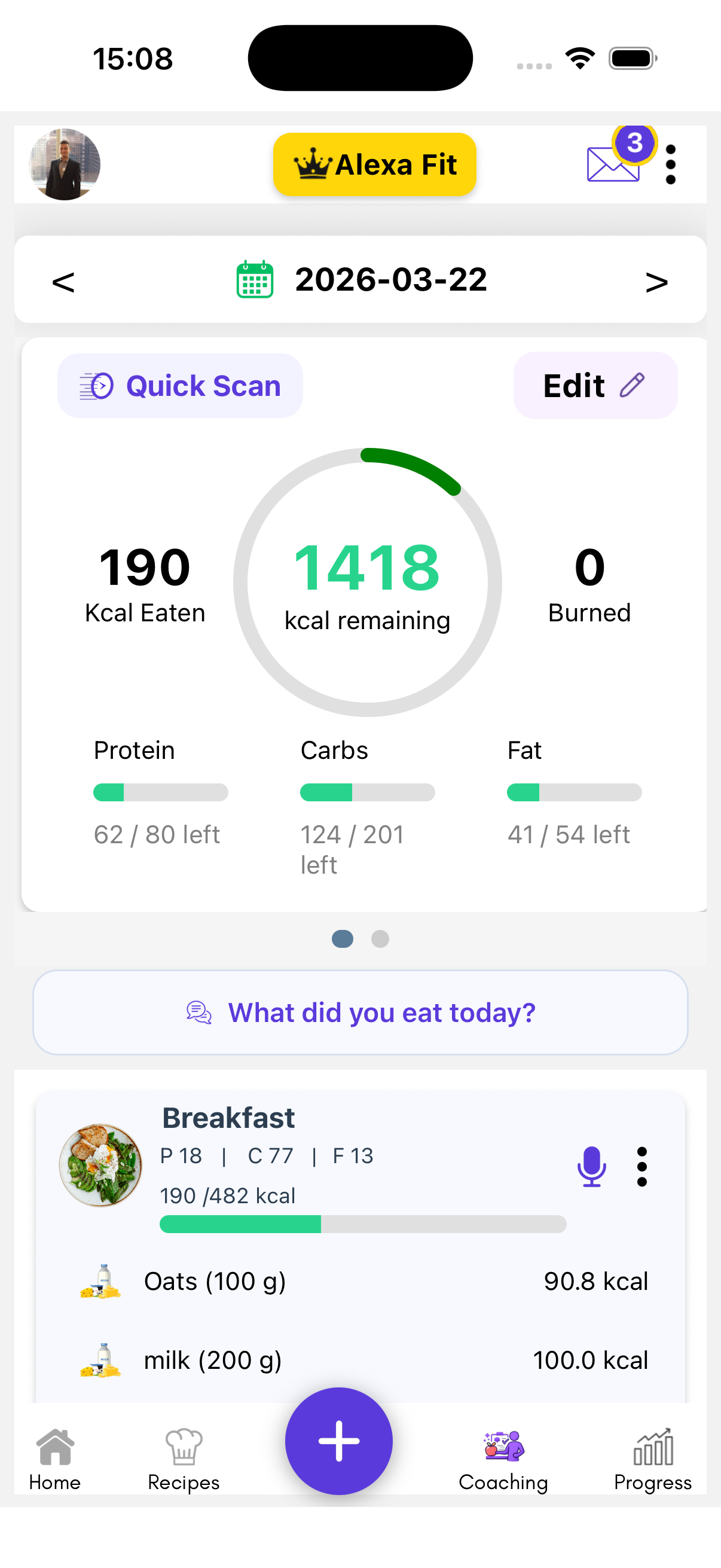The height and width of the screenshot is (1568, 721).
Task: Edit the calorie goals
Action: (x=594, y=386)
